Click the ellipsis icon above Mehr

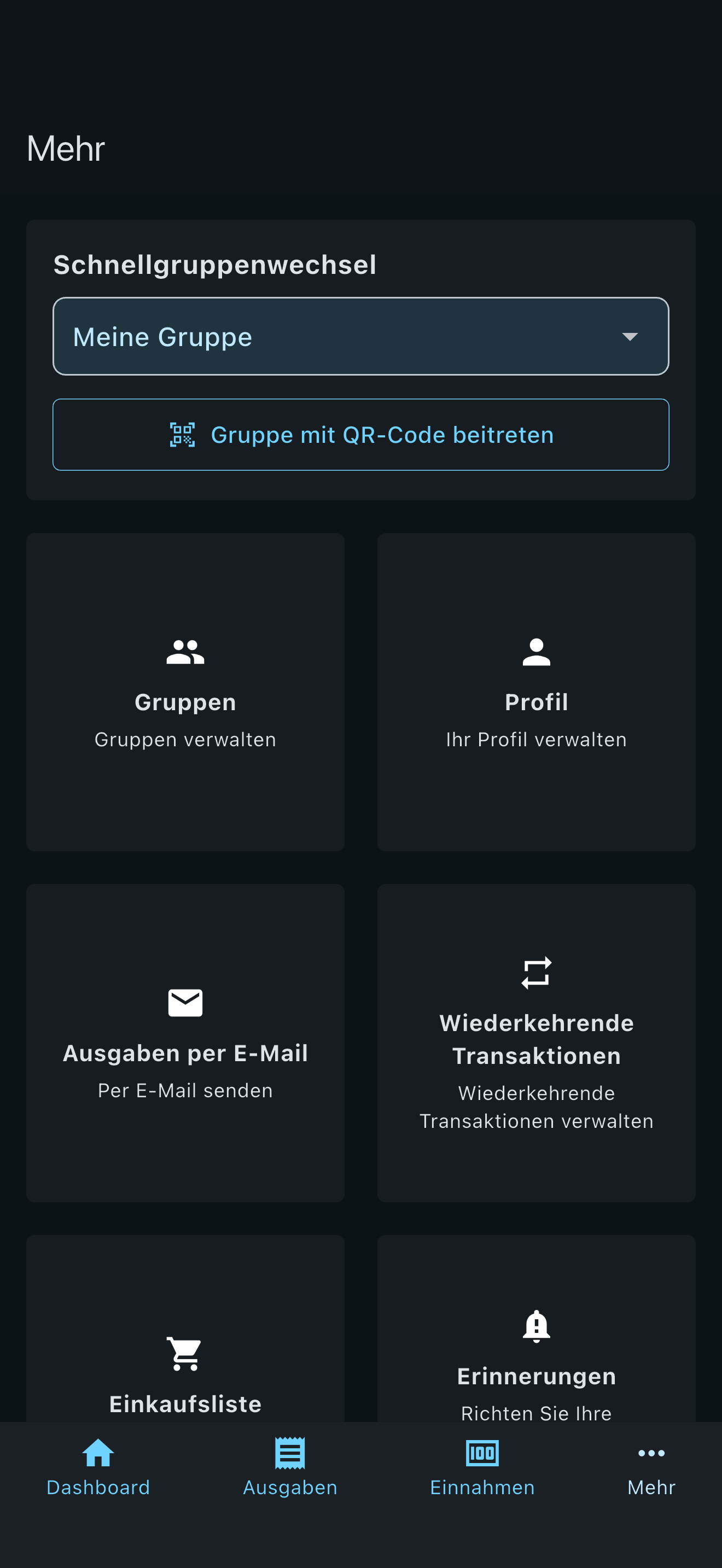pyautogui.click(x=650, y=1454)
